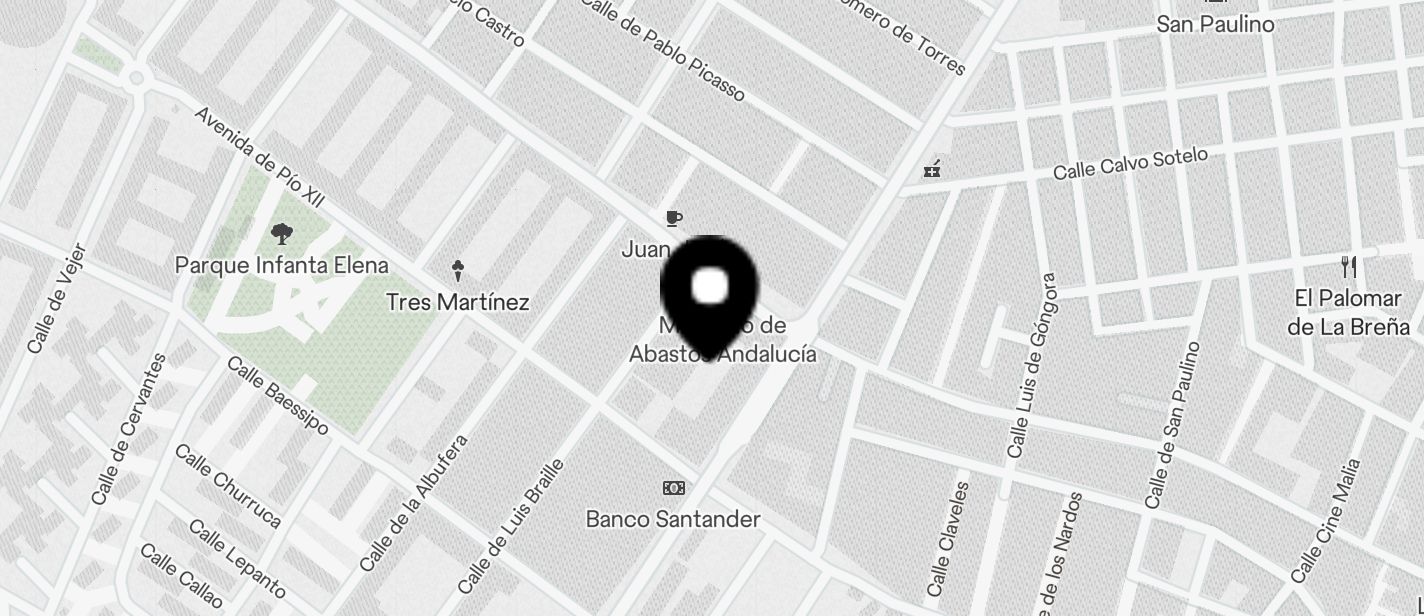Image resolution: width=1424 pixels, height=616 pixels.
Task: Open the Tres Martínez place marker
Action: point(458,270)
